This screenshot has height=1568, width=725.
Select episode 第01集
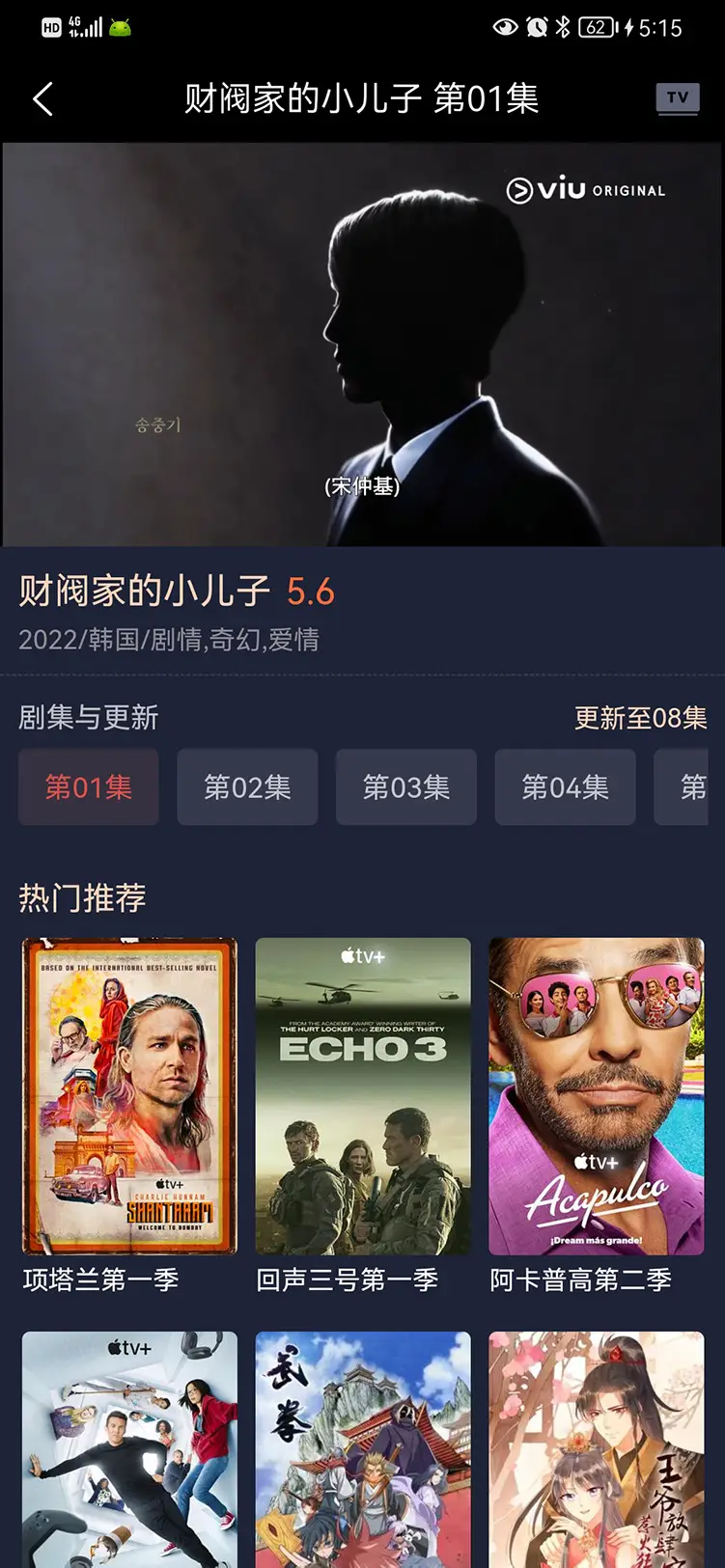[x=89, y=787]
